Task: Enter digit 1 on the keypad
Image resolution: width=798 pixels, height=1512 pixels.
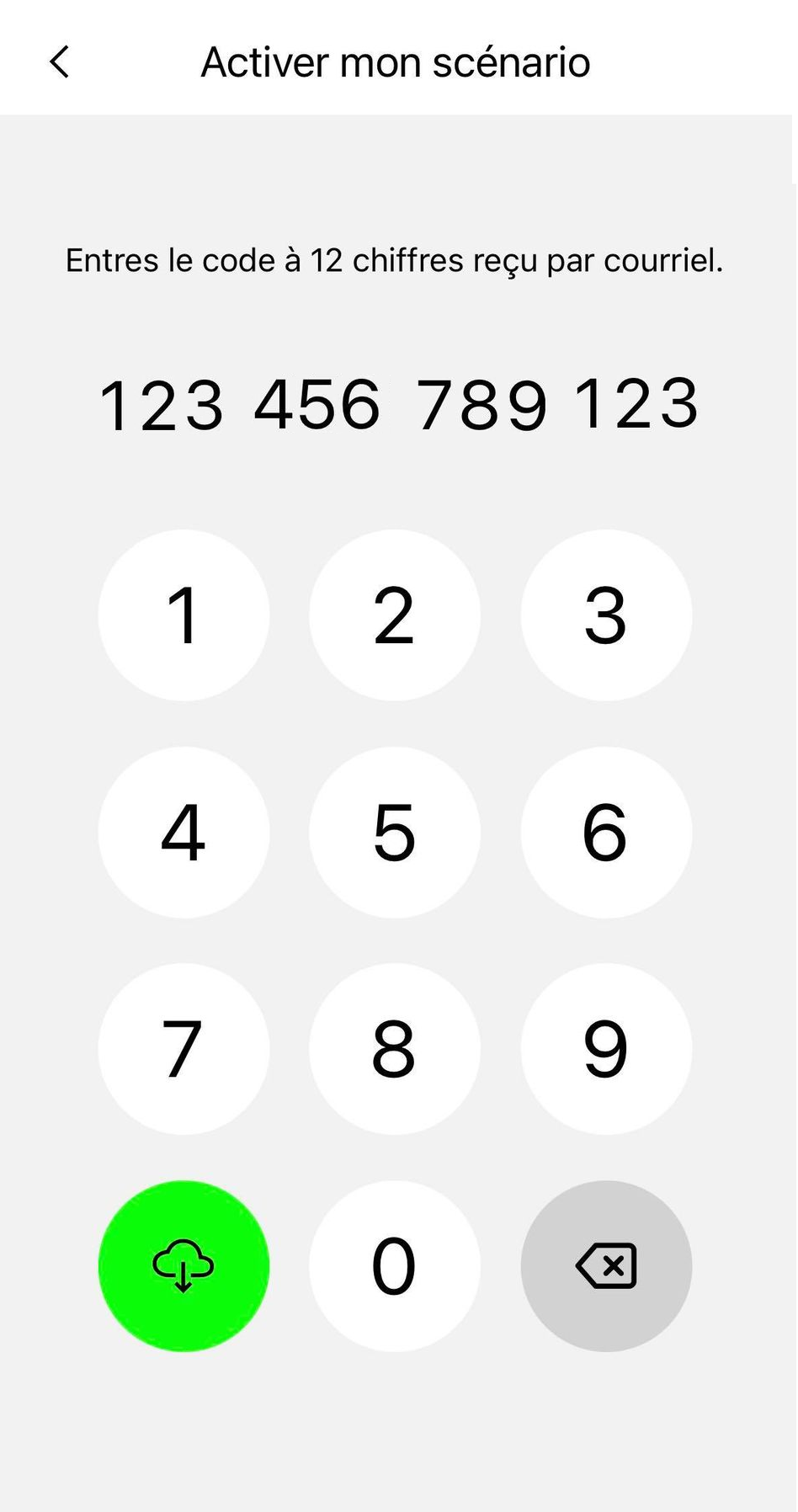Action: point(184,615)
